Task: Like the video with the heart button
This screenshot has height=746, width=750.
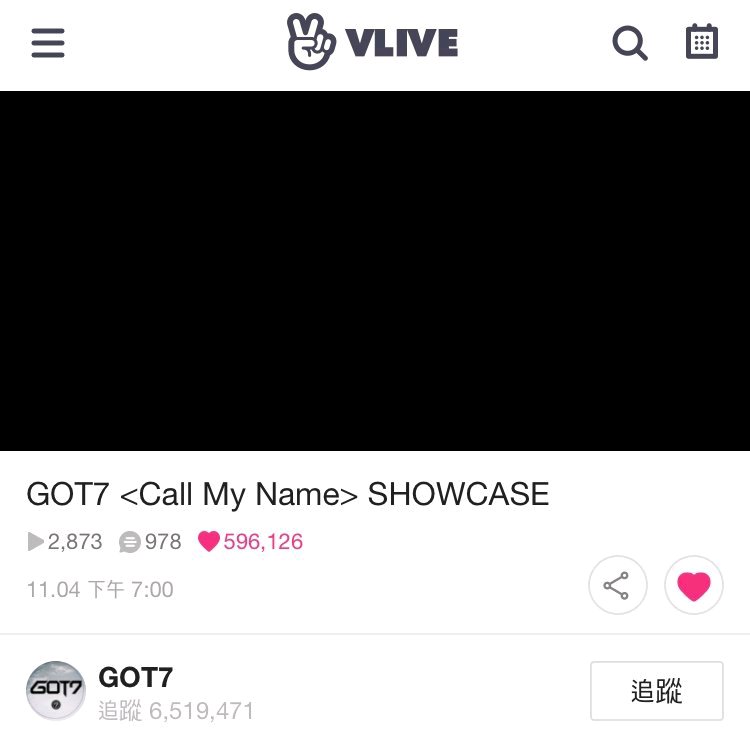Action: (x=693, y=585)
